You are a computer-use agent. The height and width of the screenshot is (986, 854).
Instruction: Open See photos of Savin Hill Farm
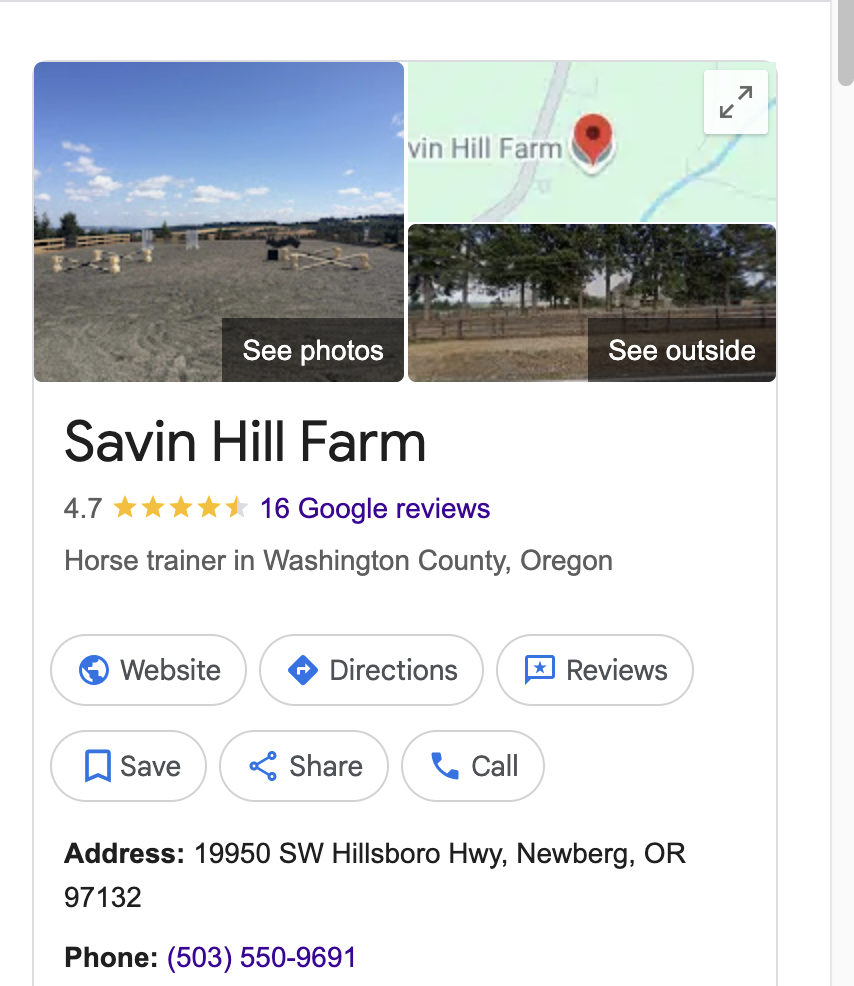coord(219,222)
